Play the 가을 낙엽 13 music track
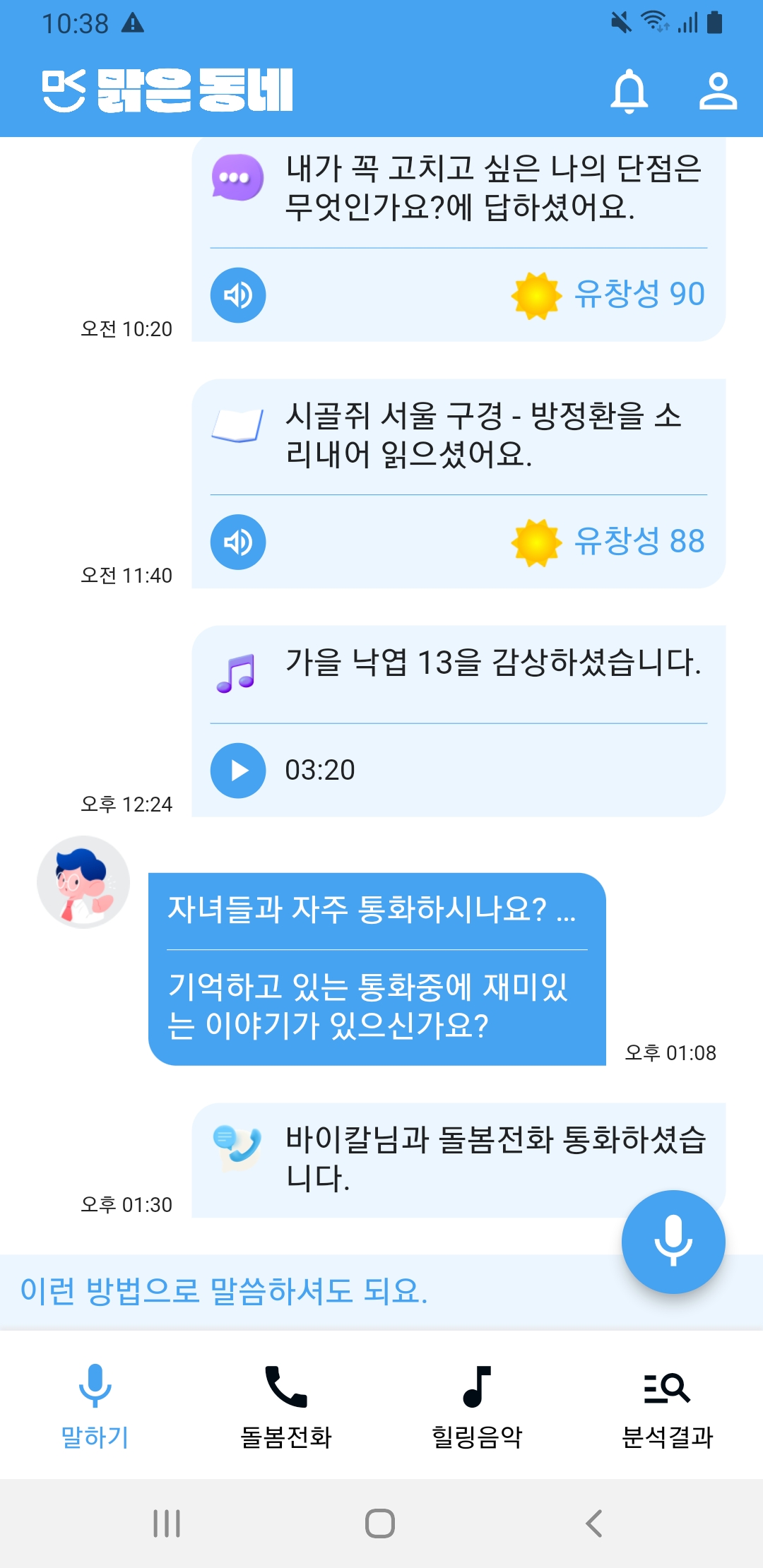This screenshot has height=1568, width=763. [238, 771]
